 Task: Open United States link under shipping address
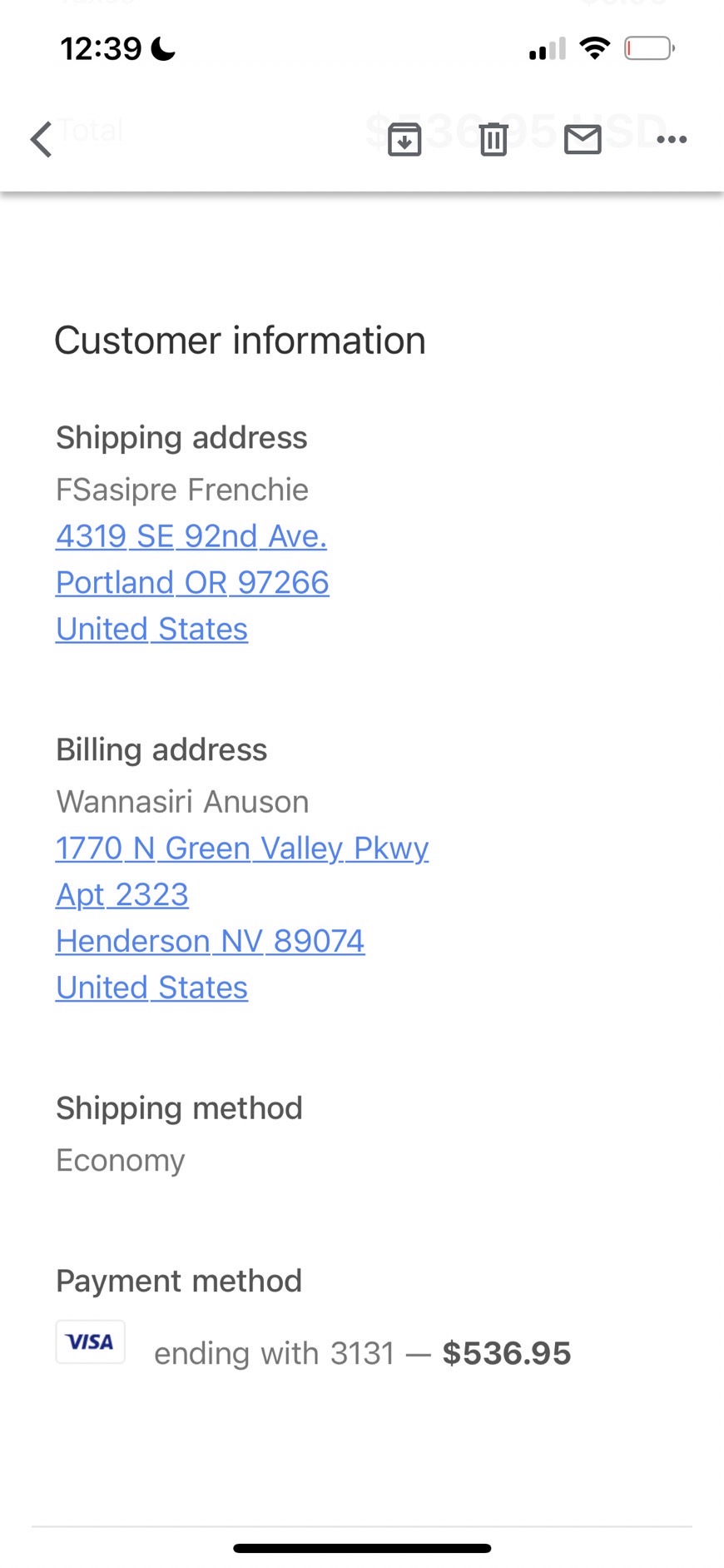pos(151,630)
